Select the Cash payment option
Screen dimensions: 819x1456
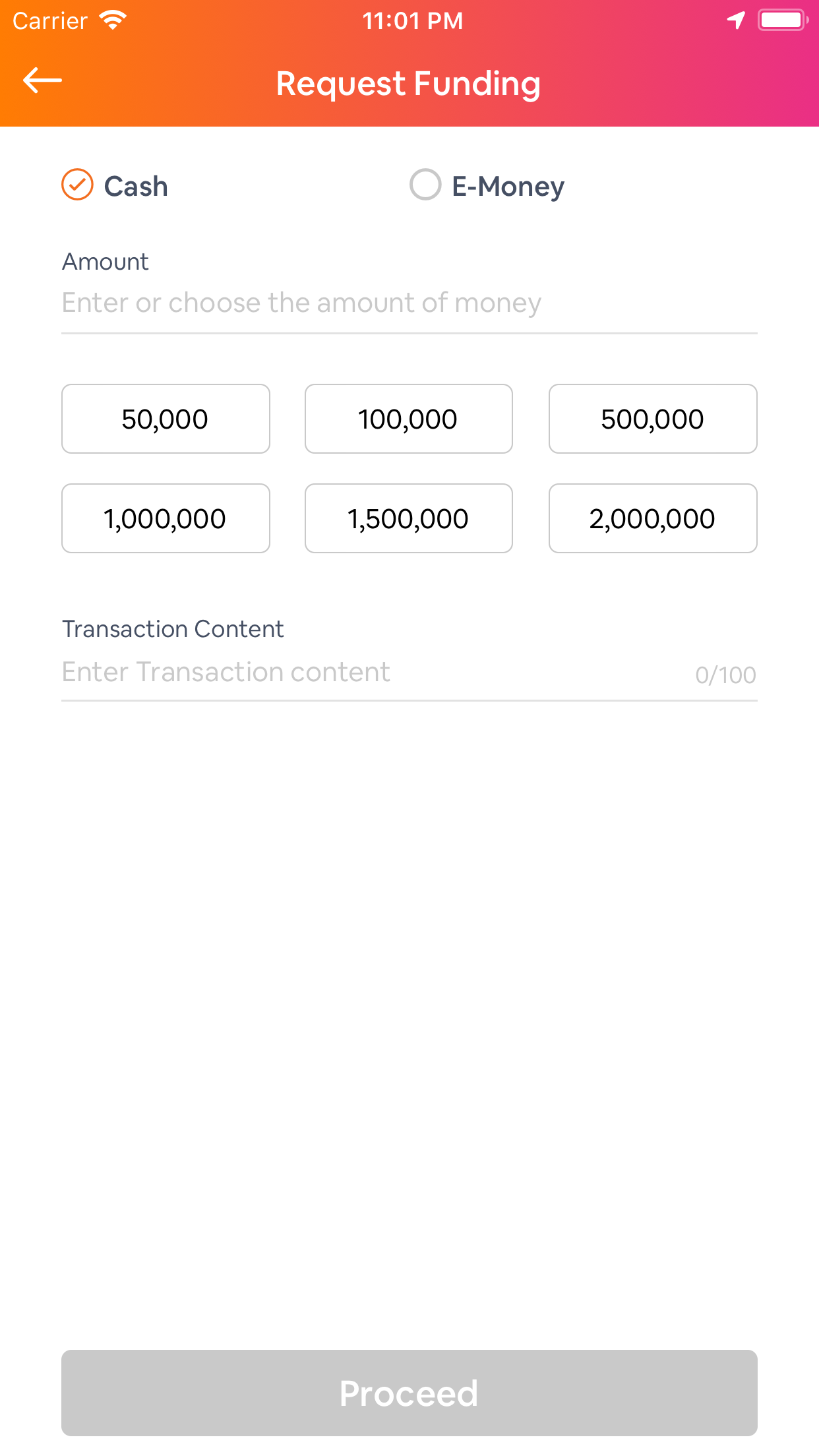tap(116, 186)
